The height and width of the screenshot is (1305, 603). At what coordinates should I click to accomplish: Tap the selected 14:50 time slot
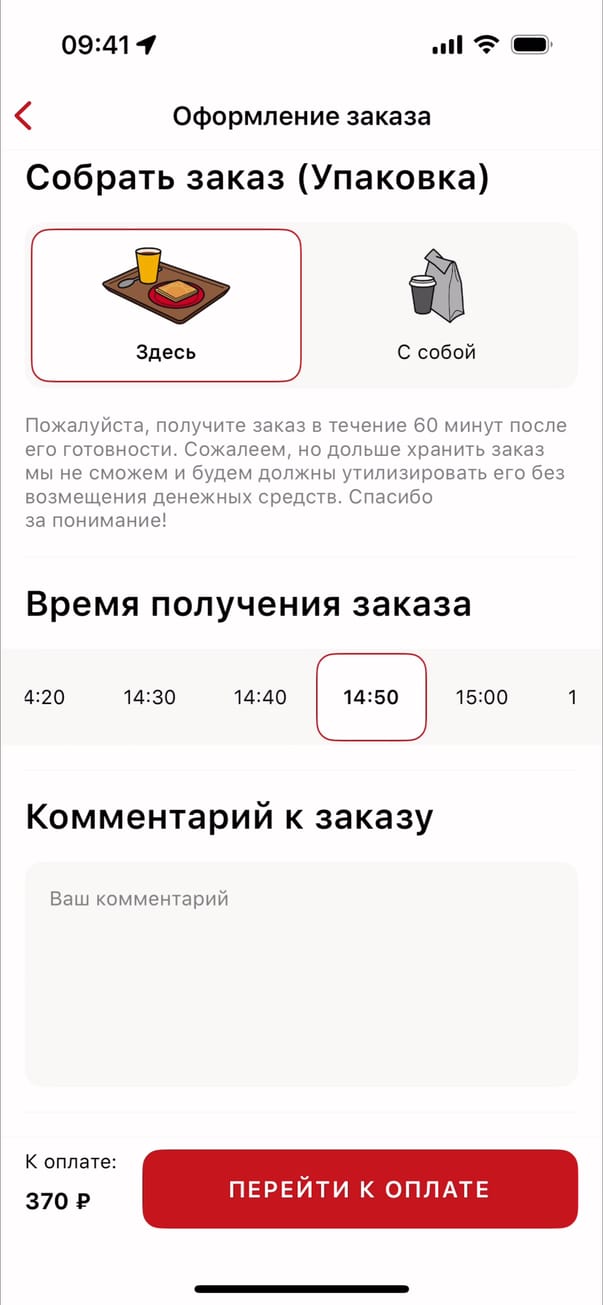(371, 698)
